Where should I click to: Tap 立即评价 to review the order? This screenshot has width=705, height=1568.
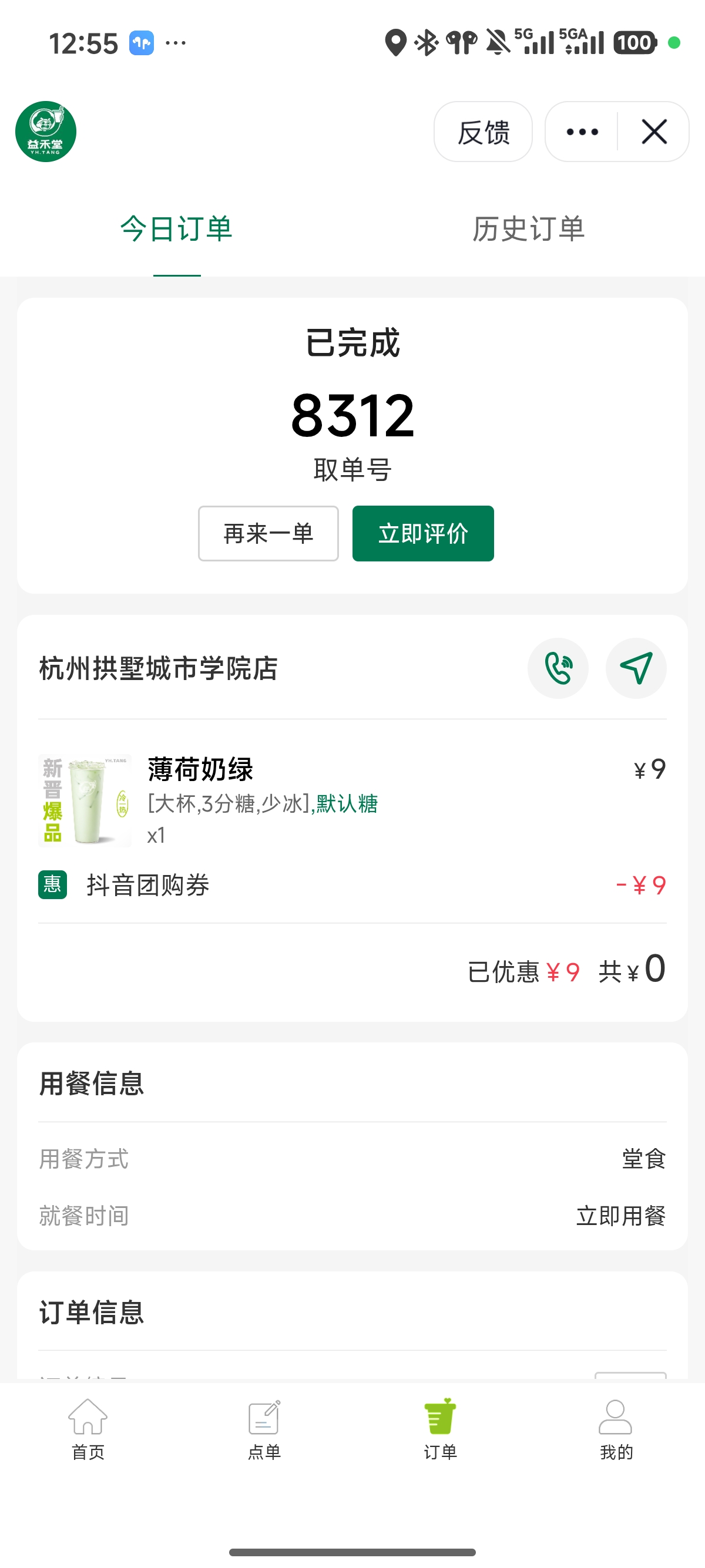point(423,533)
